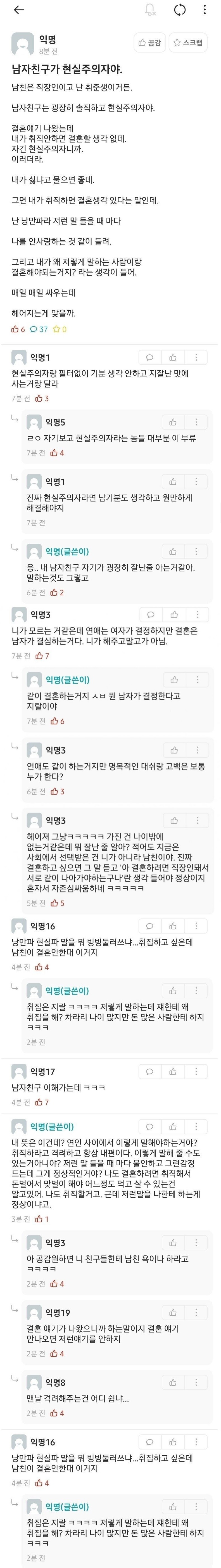Scrap the post with the 스크랩 button

[188, 42]
